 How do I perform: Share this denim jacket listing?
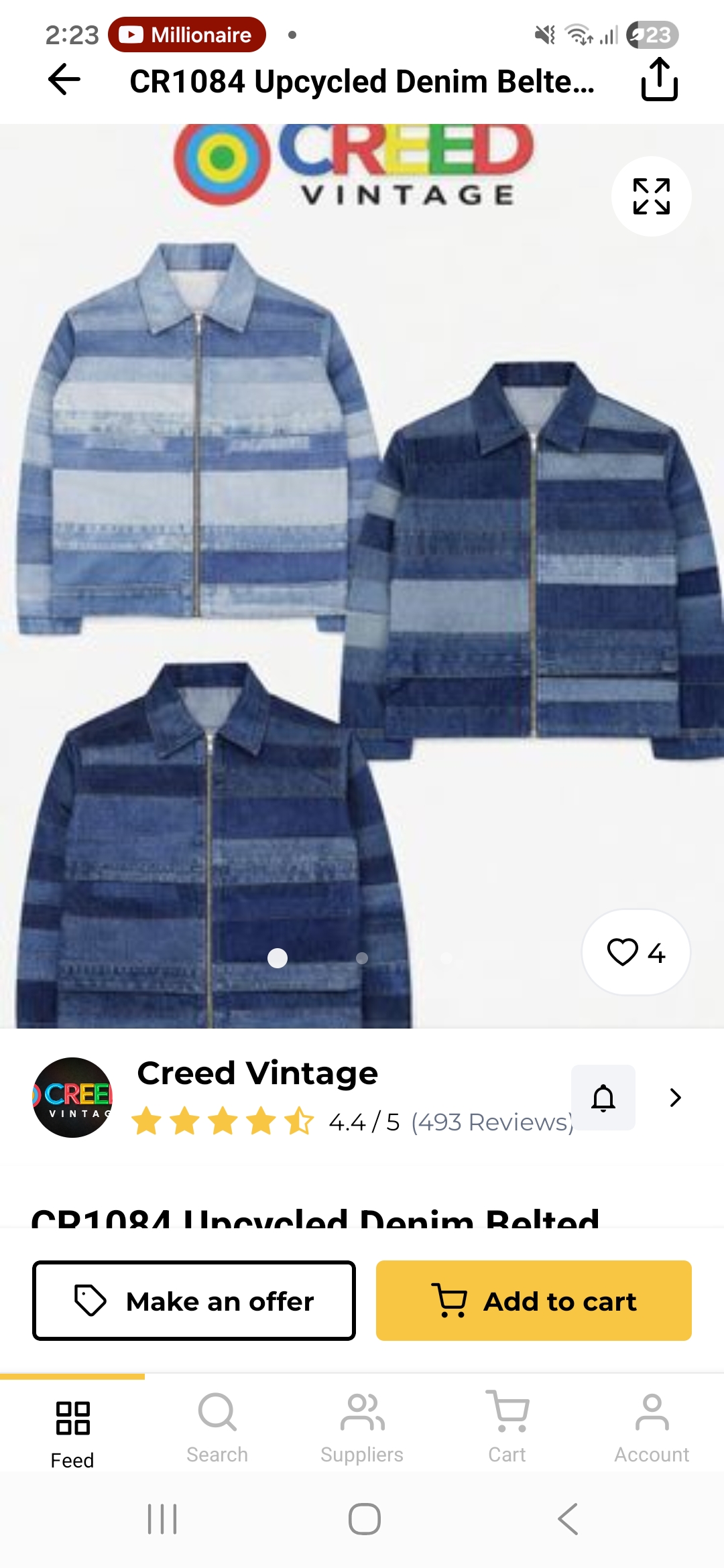tap(660, 80)
